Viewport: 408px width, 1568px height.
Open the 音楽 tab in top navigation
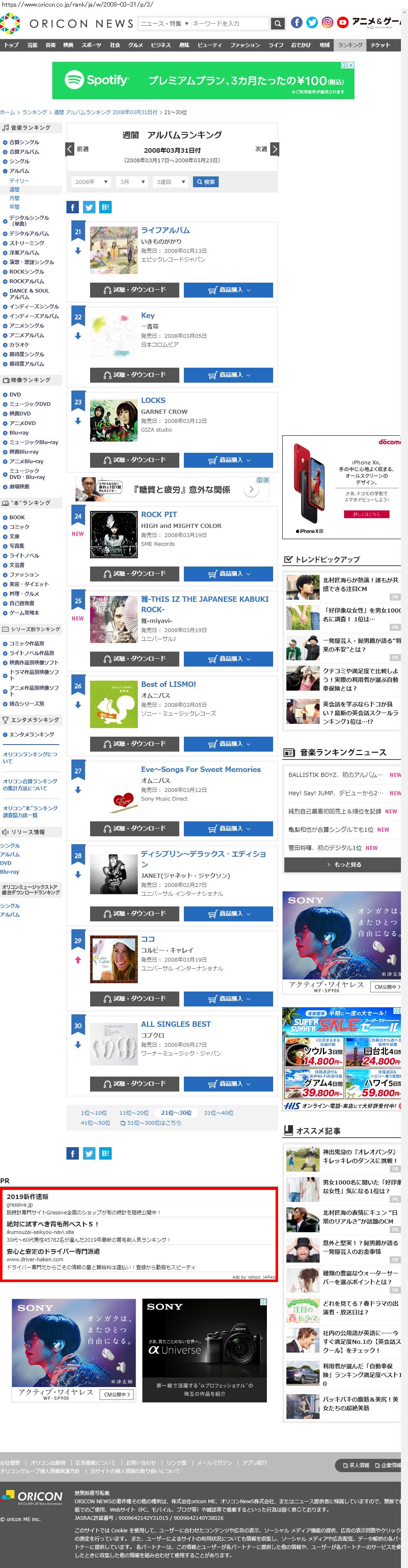pos(51,45)
